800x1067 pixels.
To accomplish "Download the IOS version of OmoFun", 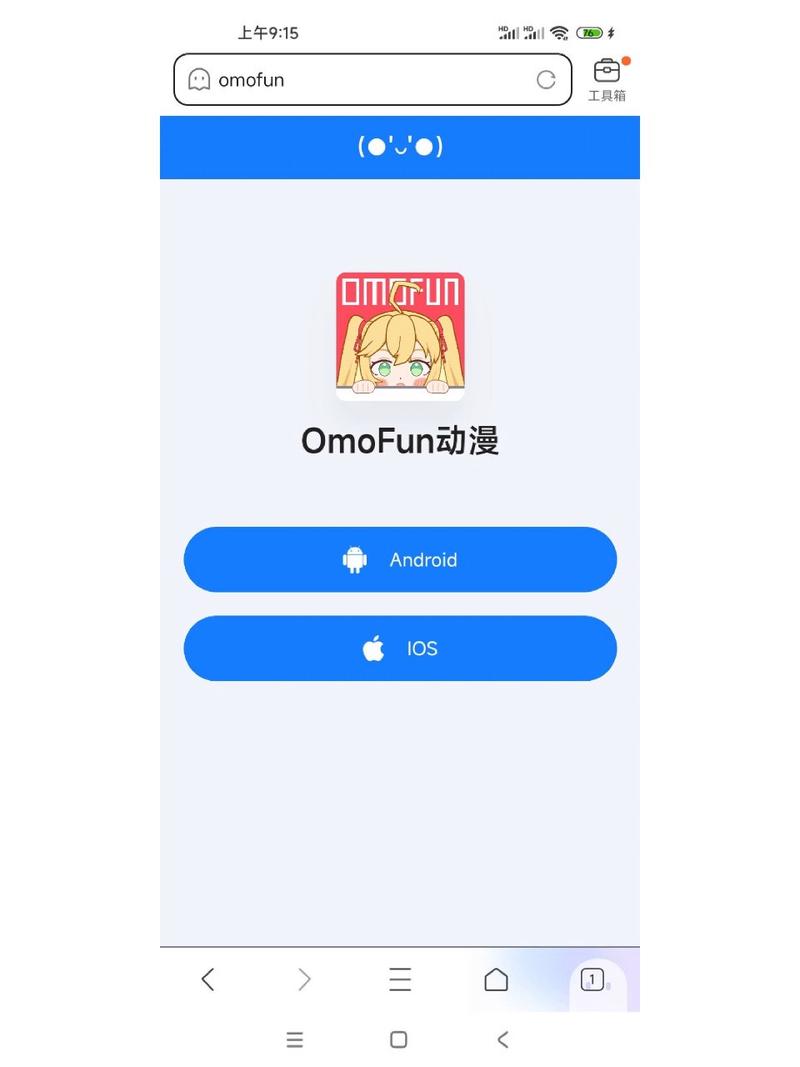I will pos(400,648).
